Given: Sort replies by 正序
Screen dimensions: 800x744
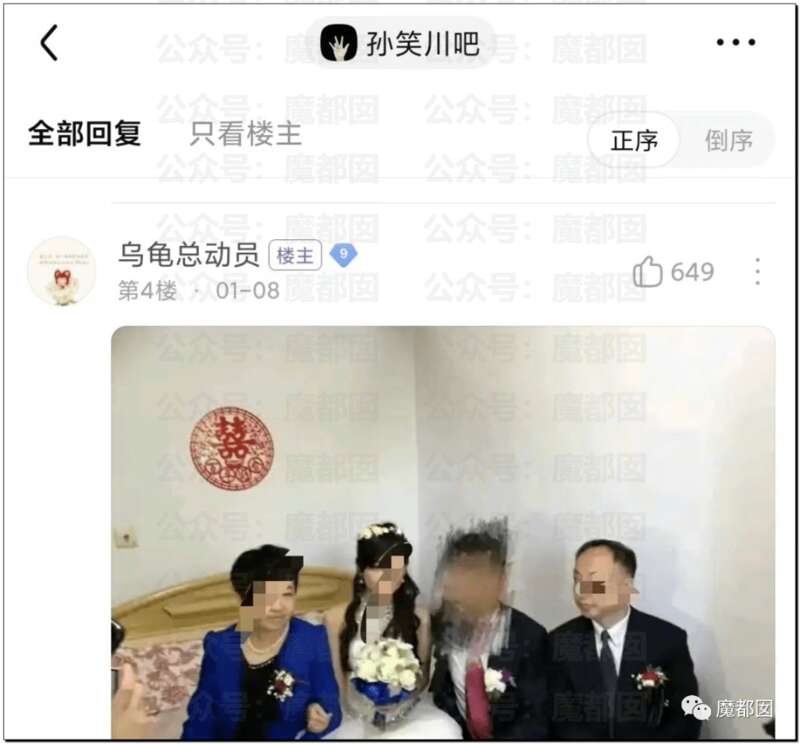Looking at the screenshot, I should click(634, 140).
